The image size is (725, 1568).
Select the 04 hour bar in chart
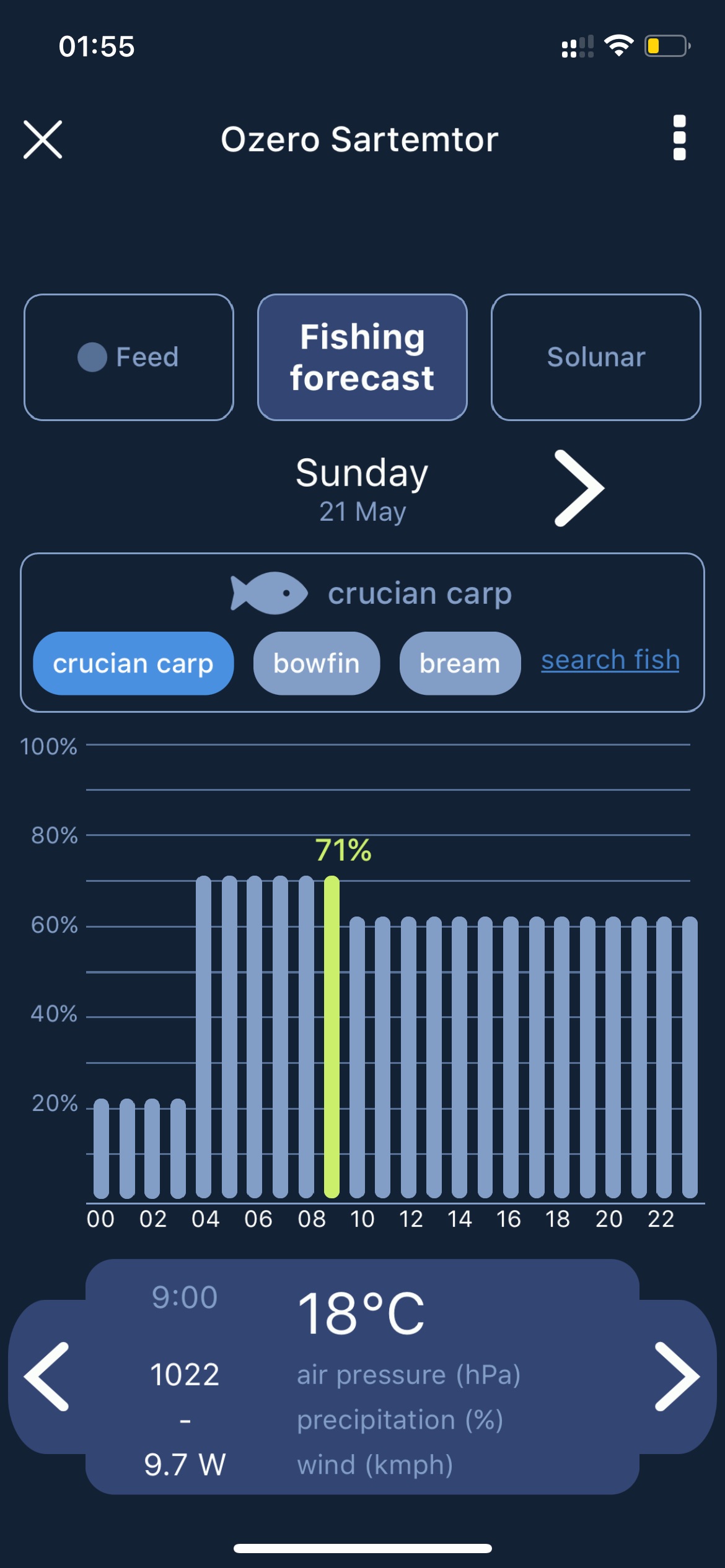coord(203,1037)
